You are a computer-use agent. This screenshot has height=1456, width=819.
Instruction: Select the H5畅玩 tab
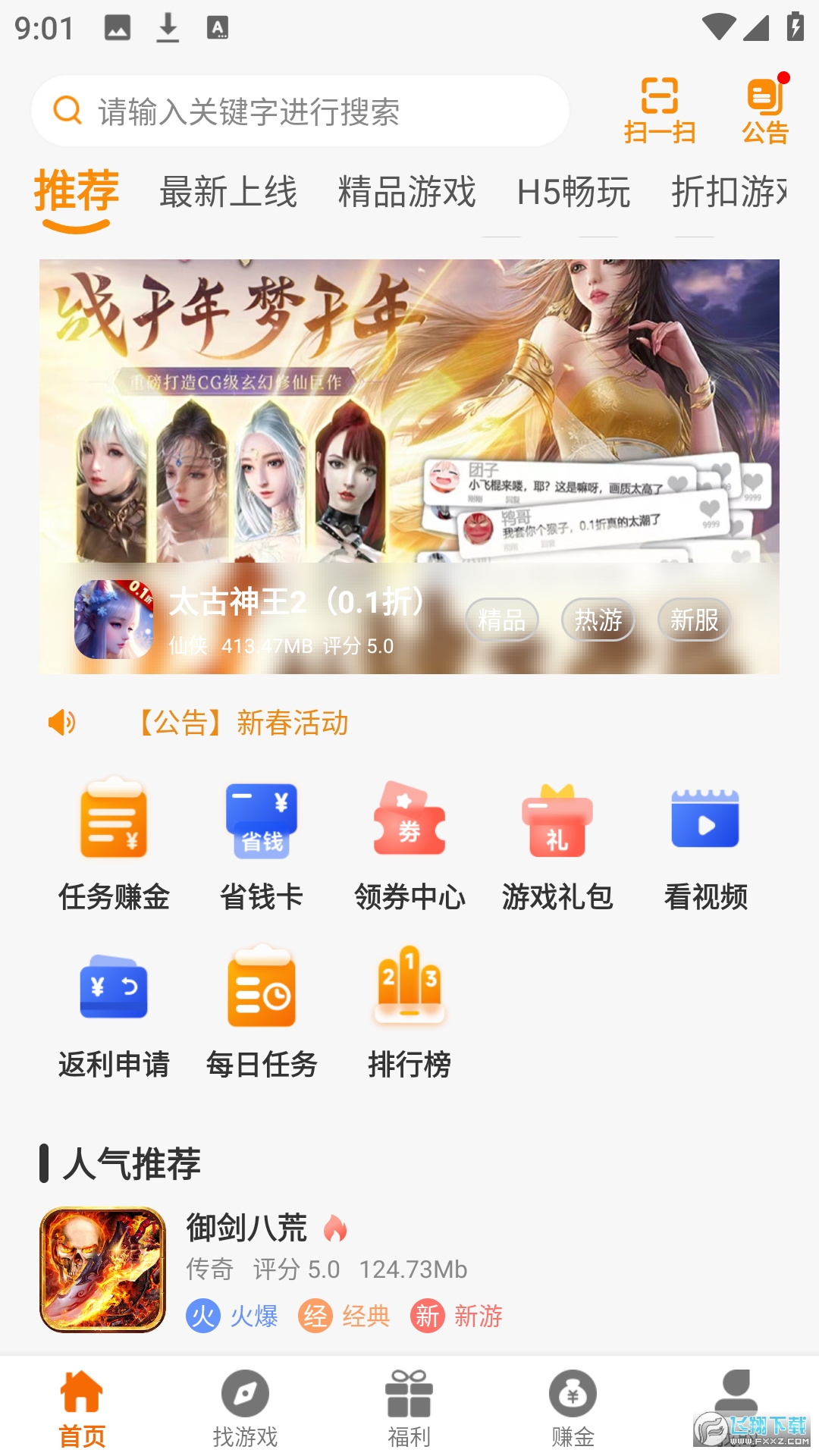point(573,191)
